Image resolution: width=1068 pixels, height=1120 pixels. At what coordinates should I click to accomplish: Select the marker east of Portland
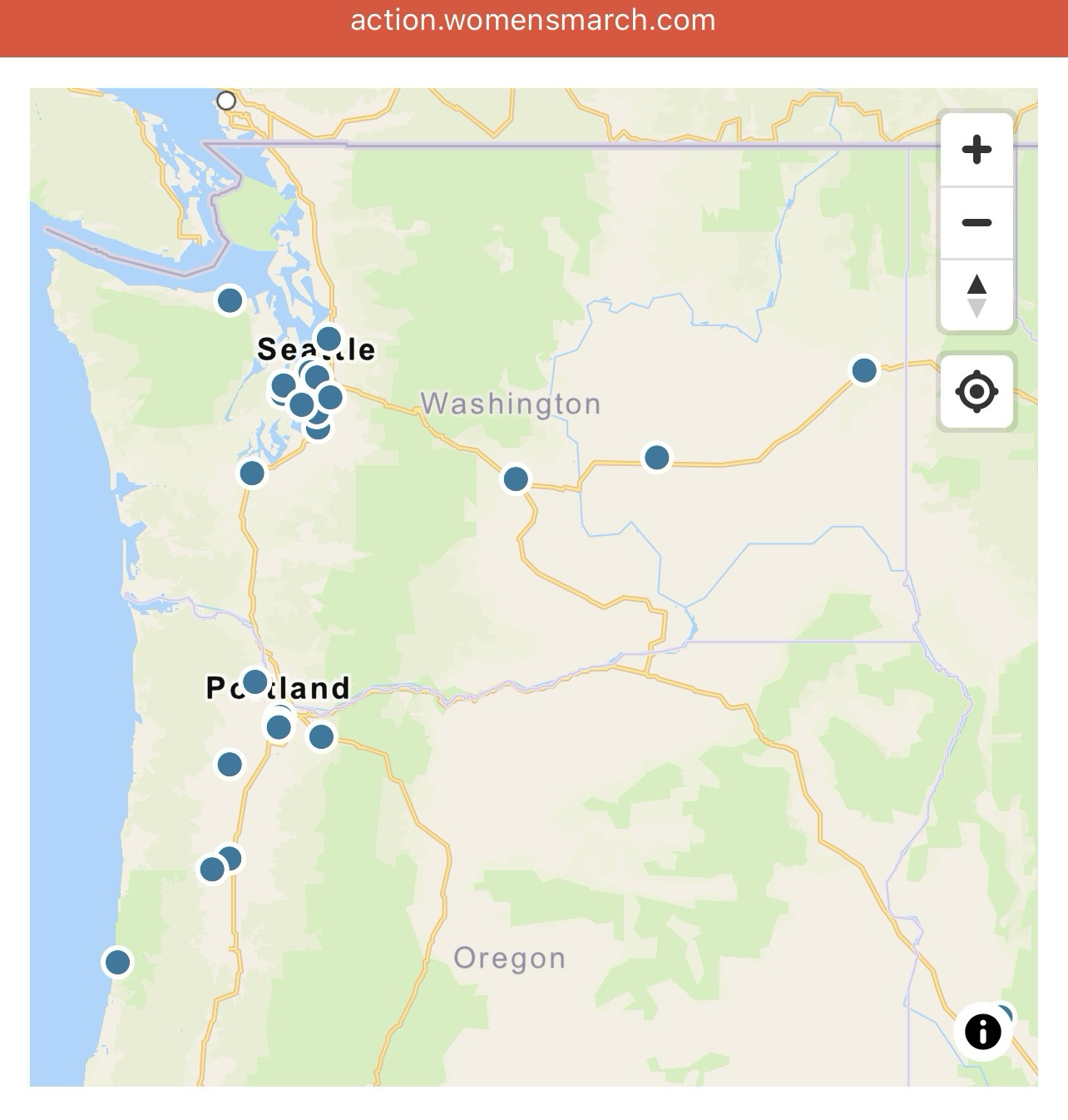[321, 736]
